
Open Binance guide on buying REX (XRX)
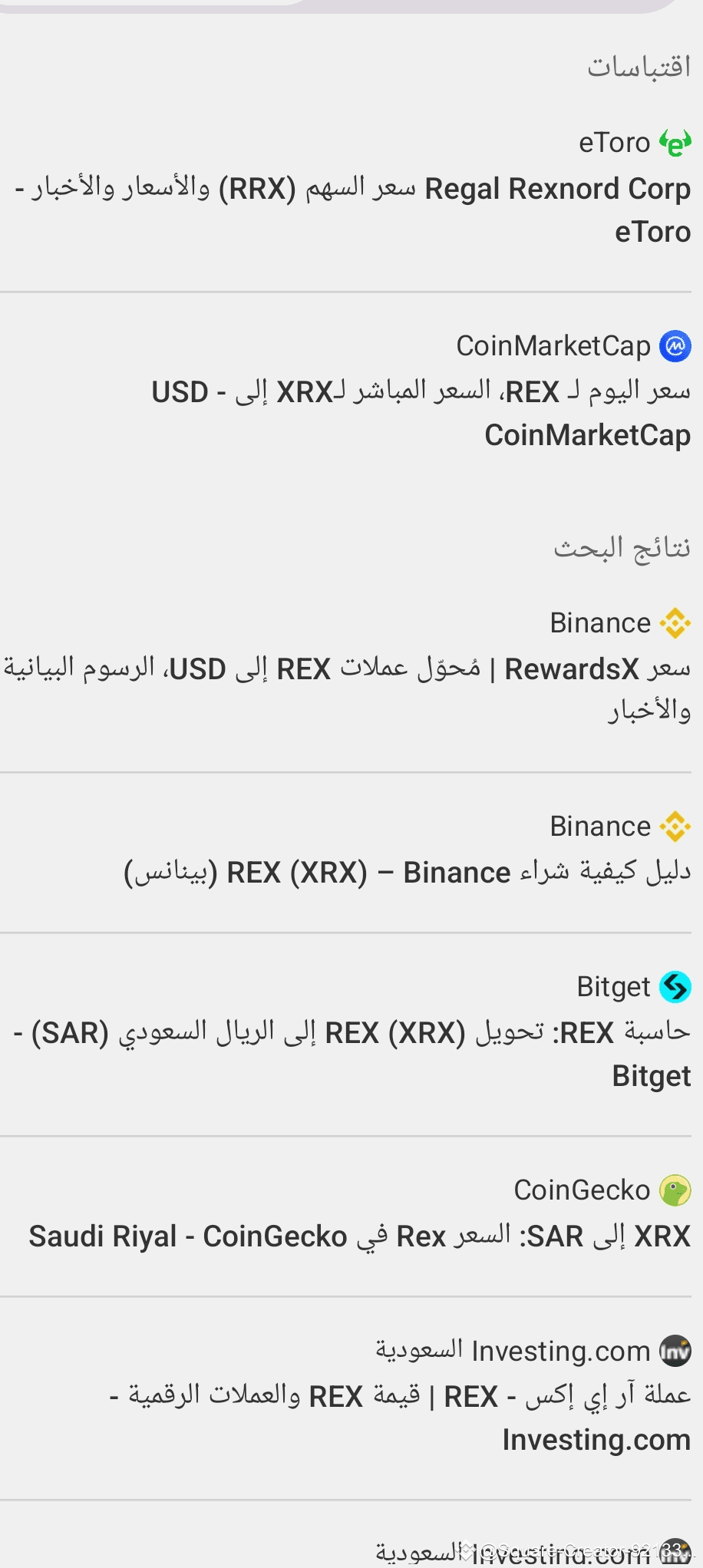pyautogui.click(x=351, y=852)
